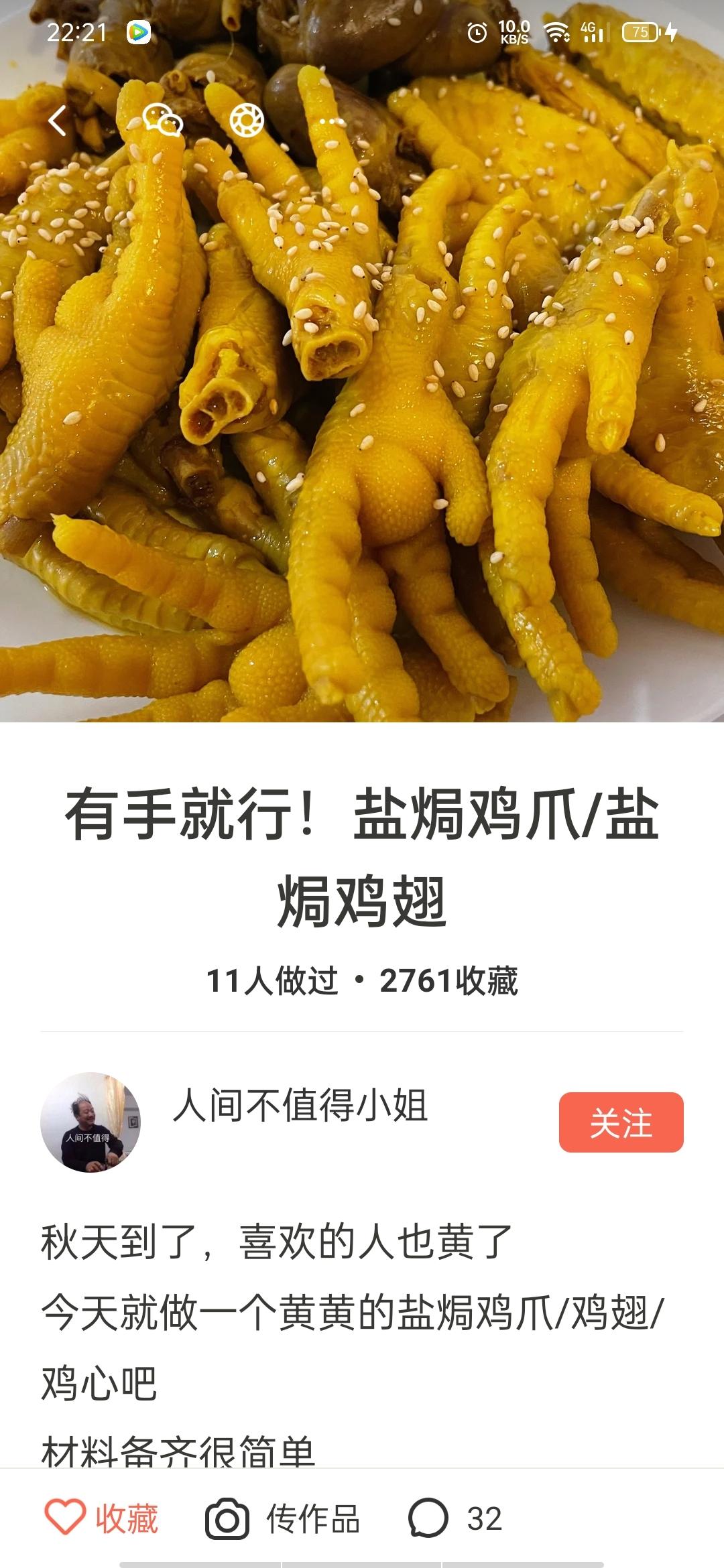Open the author's profile avatar
The image size is (724, 1568).
point(90,1122)
